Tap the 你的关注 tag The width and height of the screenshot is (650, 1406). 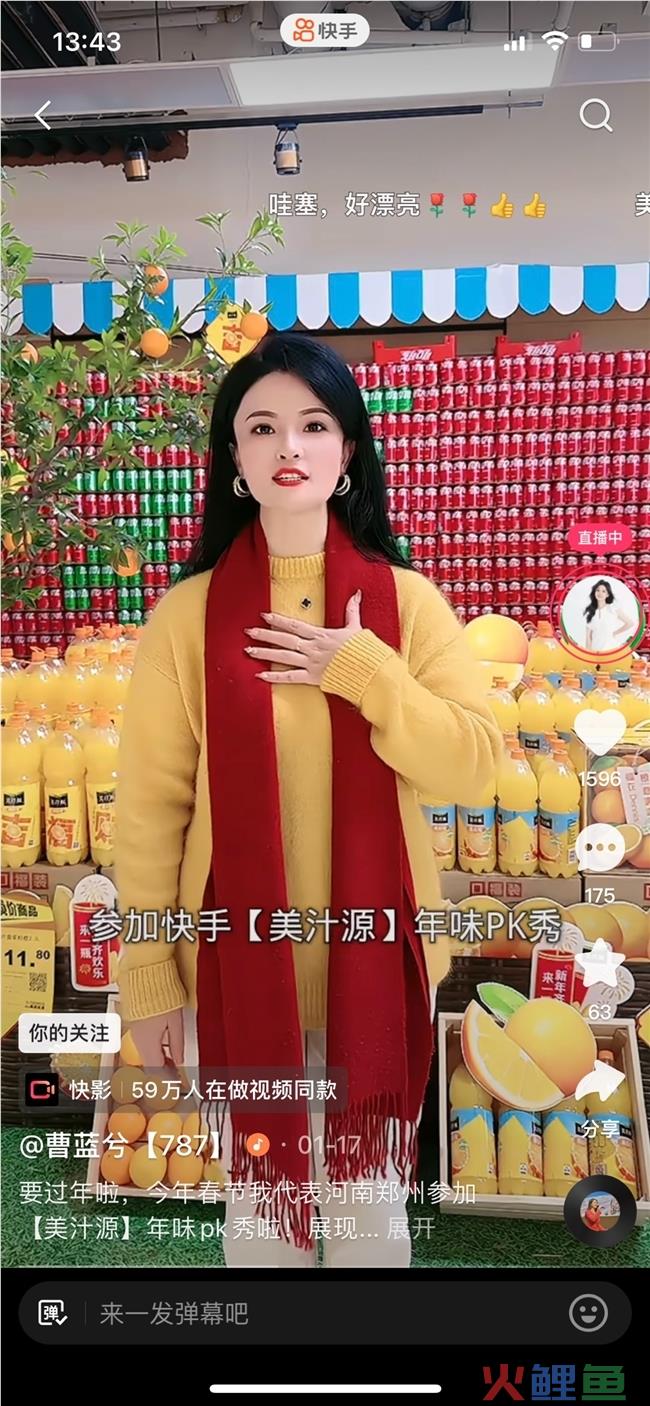coord(69,1033)
